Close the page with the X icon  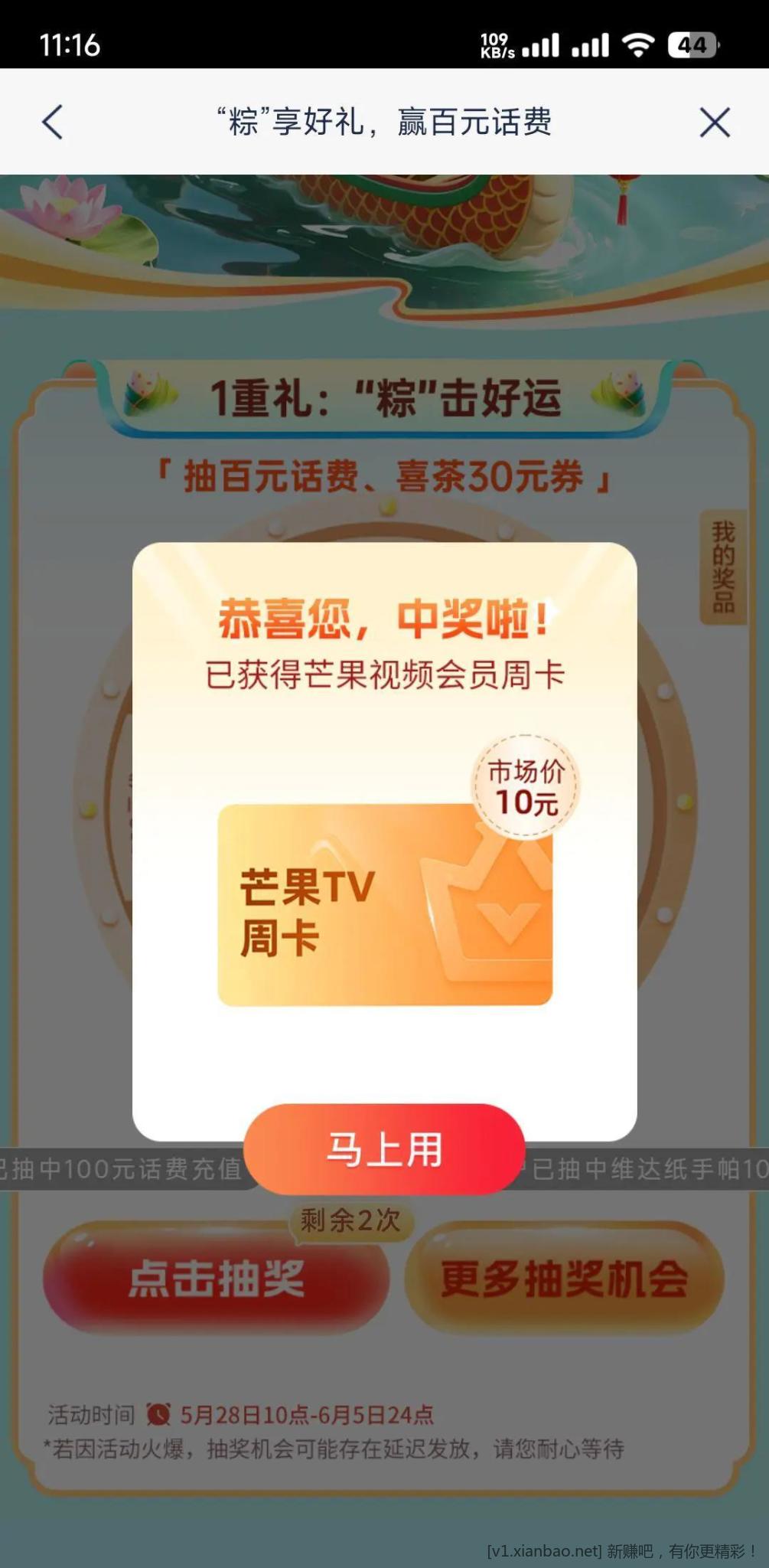point(715,122)
